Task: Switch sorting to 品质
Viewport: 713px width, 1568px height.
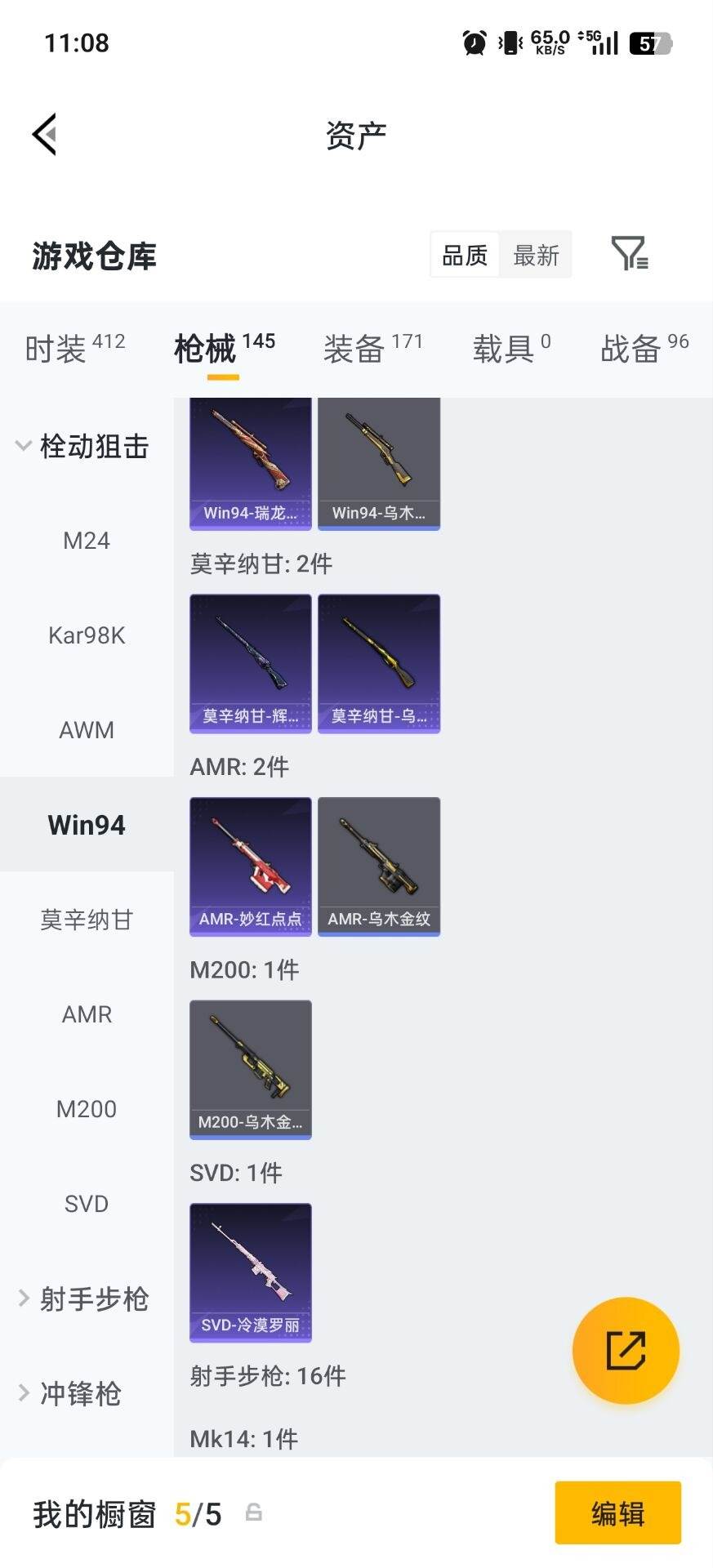Action: (x=463, y=255)
